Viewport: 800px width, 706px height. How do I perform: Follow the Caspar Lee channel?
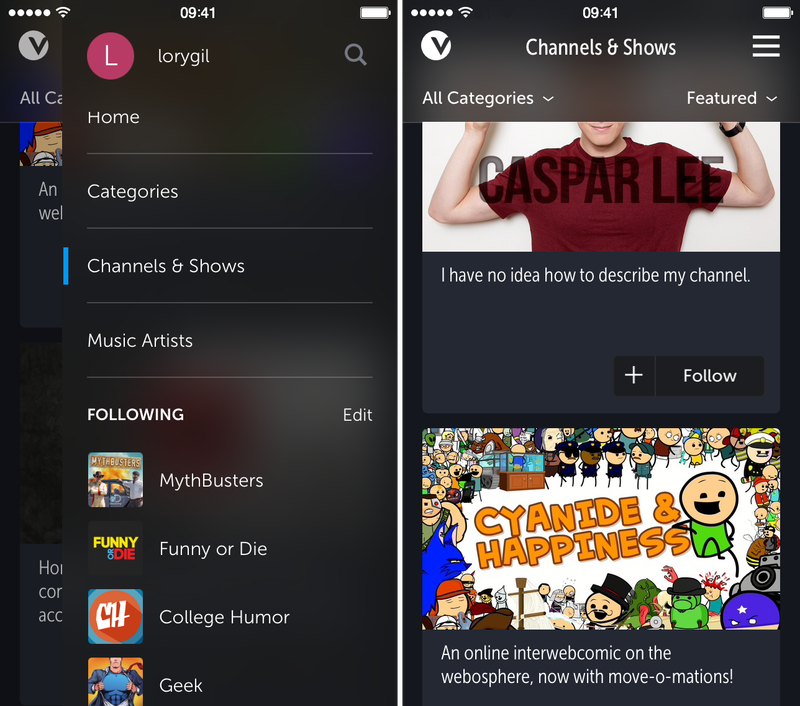pos(689,376)
